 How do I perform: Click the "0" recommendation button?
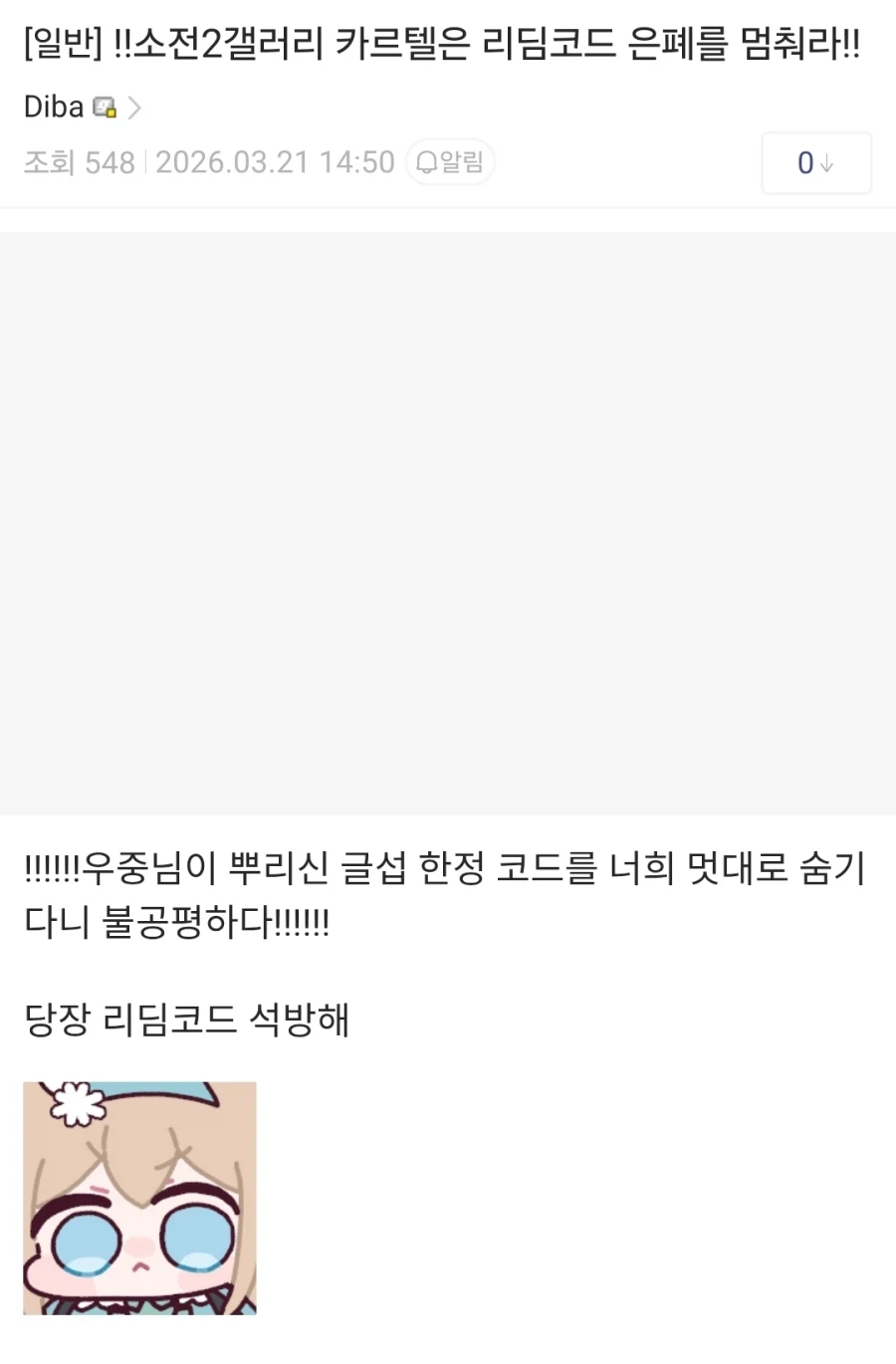click(x=816, y=163)
